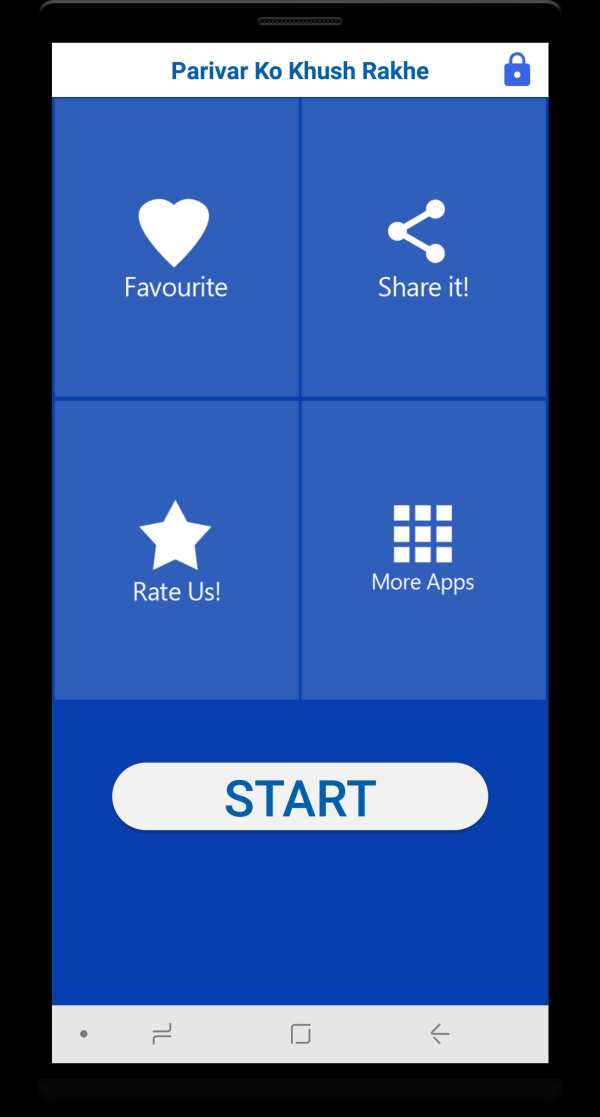Select the Share it! tile

423,247
